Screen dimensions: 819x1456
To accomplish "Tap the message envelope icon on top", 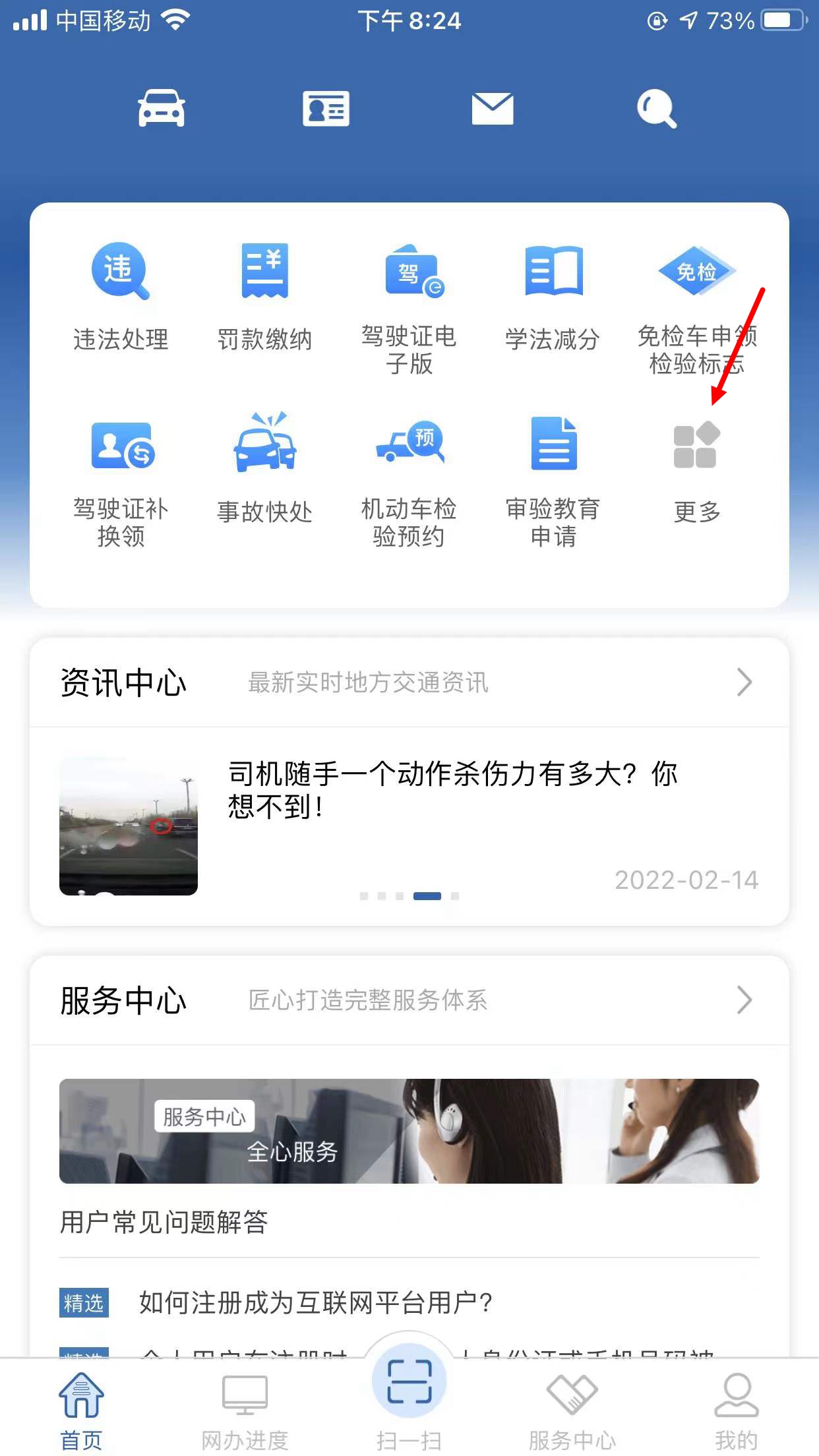I will (493, 109).
